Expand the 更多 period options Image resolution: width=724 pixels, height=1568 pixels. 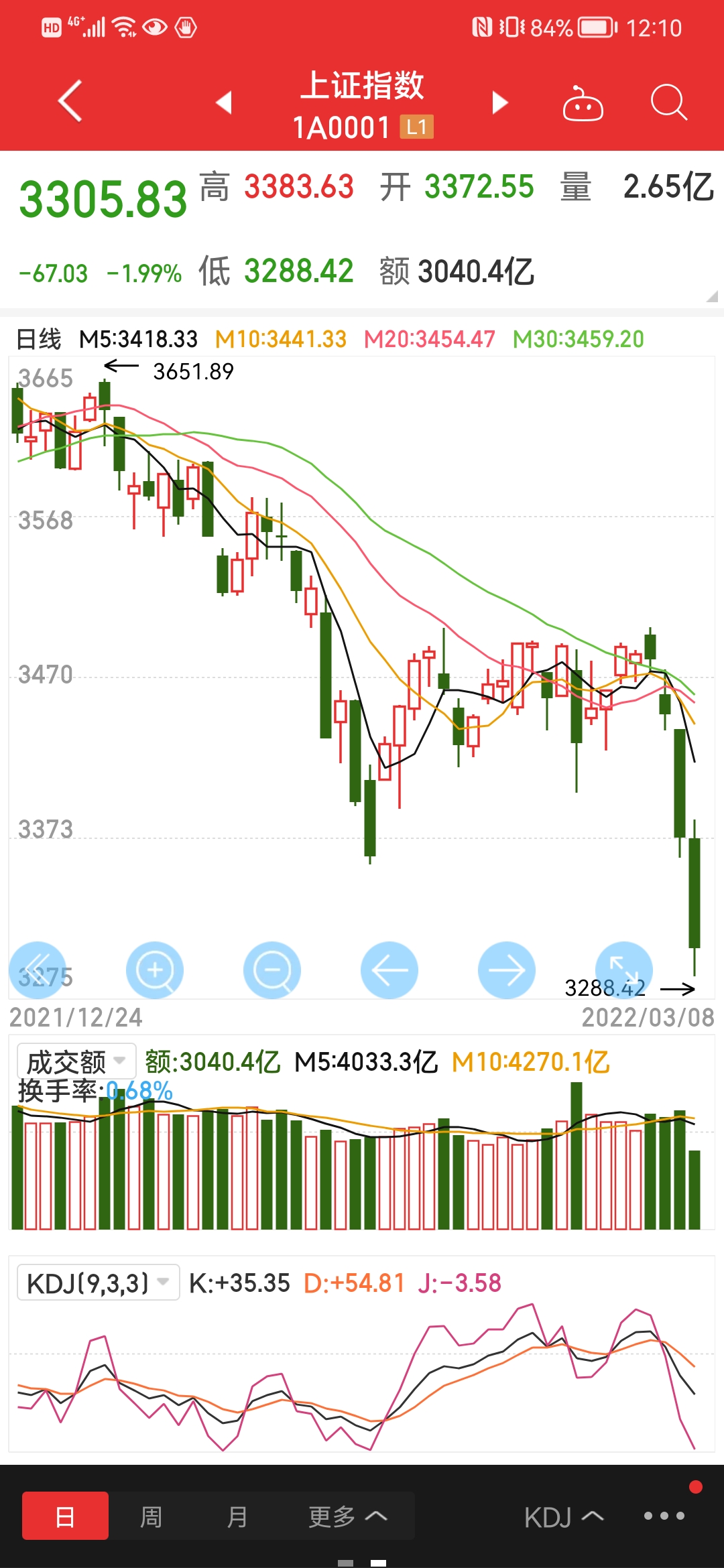pos(347,1516)
